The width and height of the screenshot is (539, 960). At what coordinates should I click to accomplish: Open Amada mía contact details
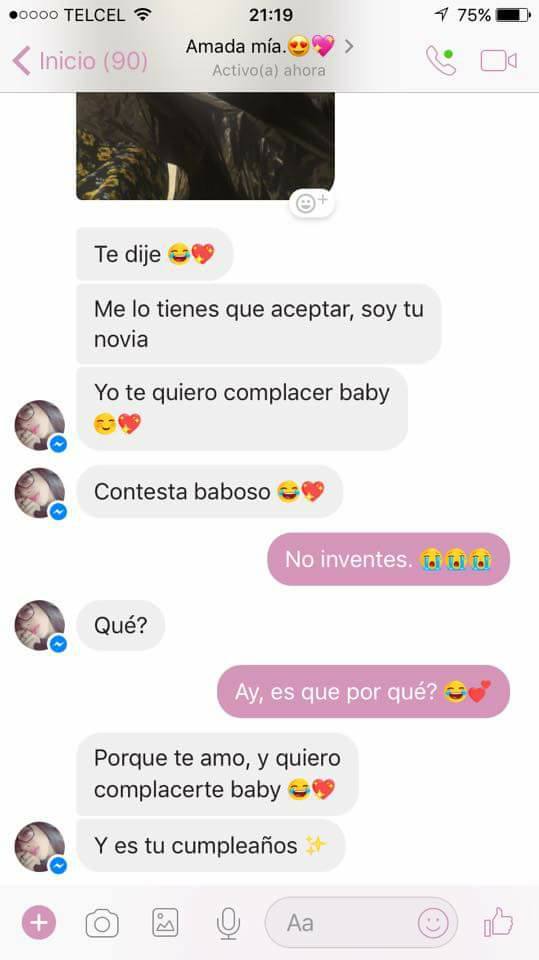[270, 56]
